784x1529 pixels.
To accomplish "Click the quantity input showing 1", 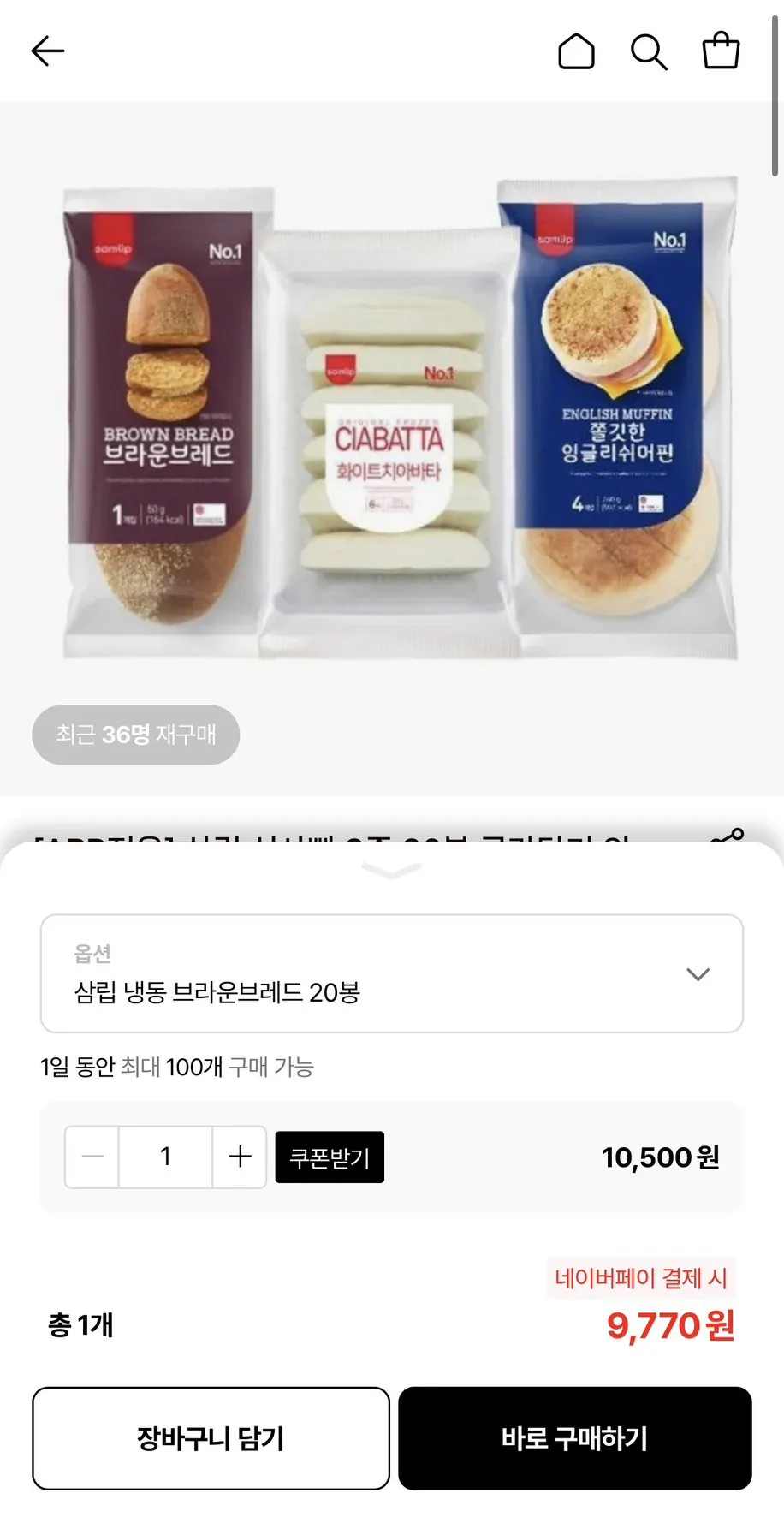I will click(164, 1157).
